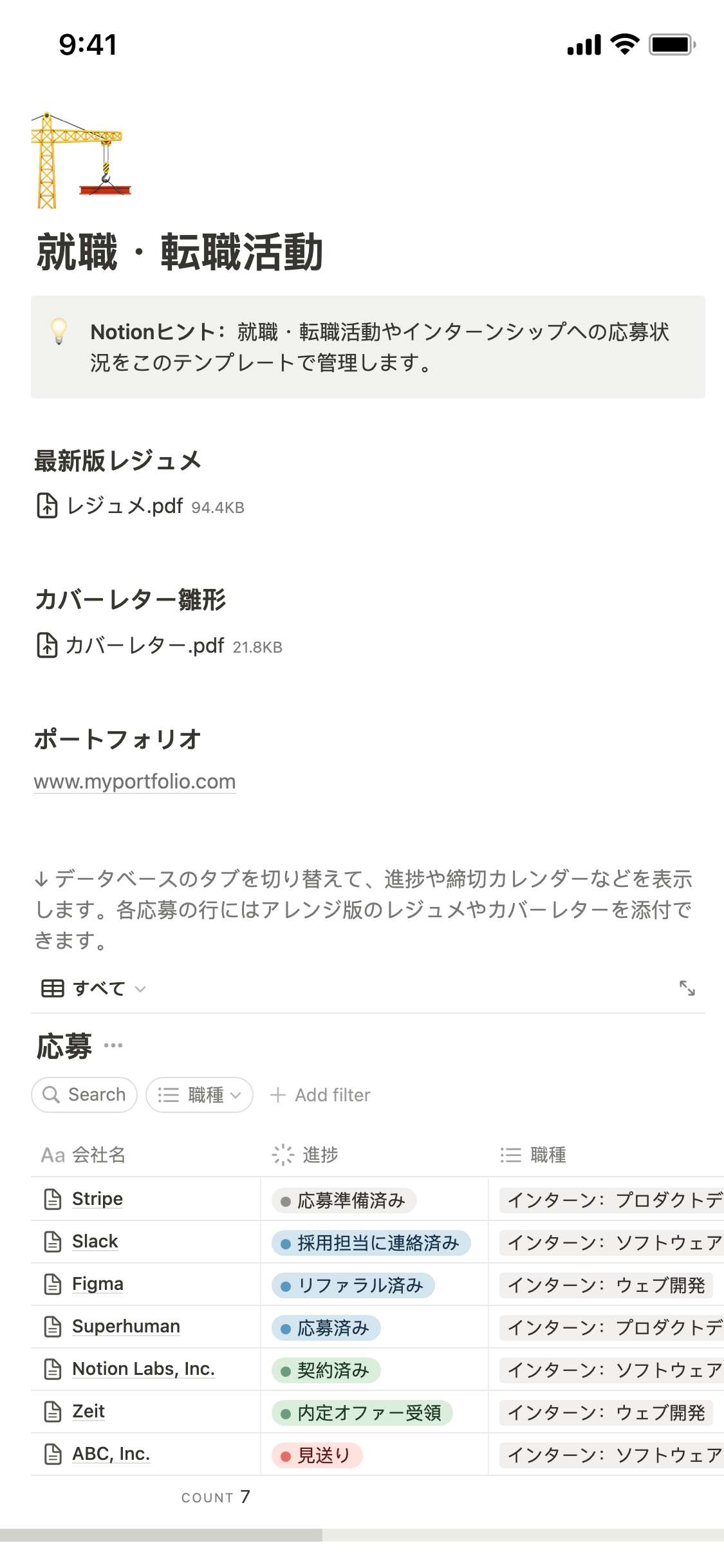
Task: Open the 進捗 column header
Action: (x=320, y=1155)
